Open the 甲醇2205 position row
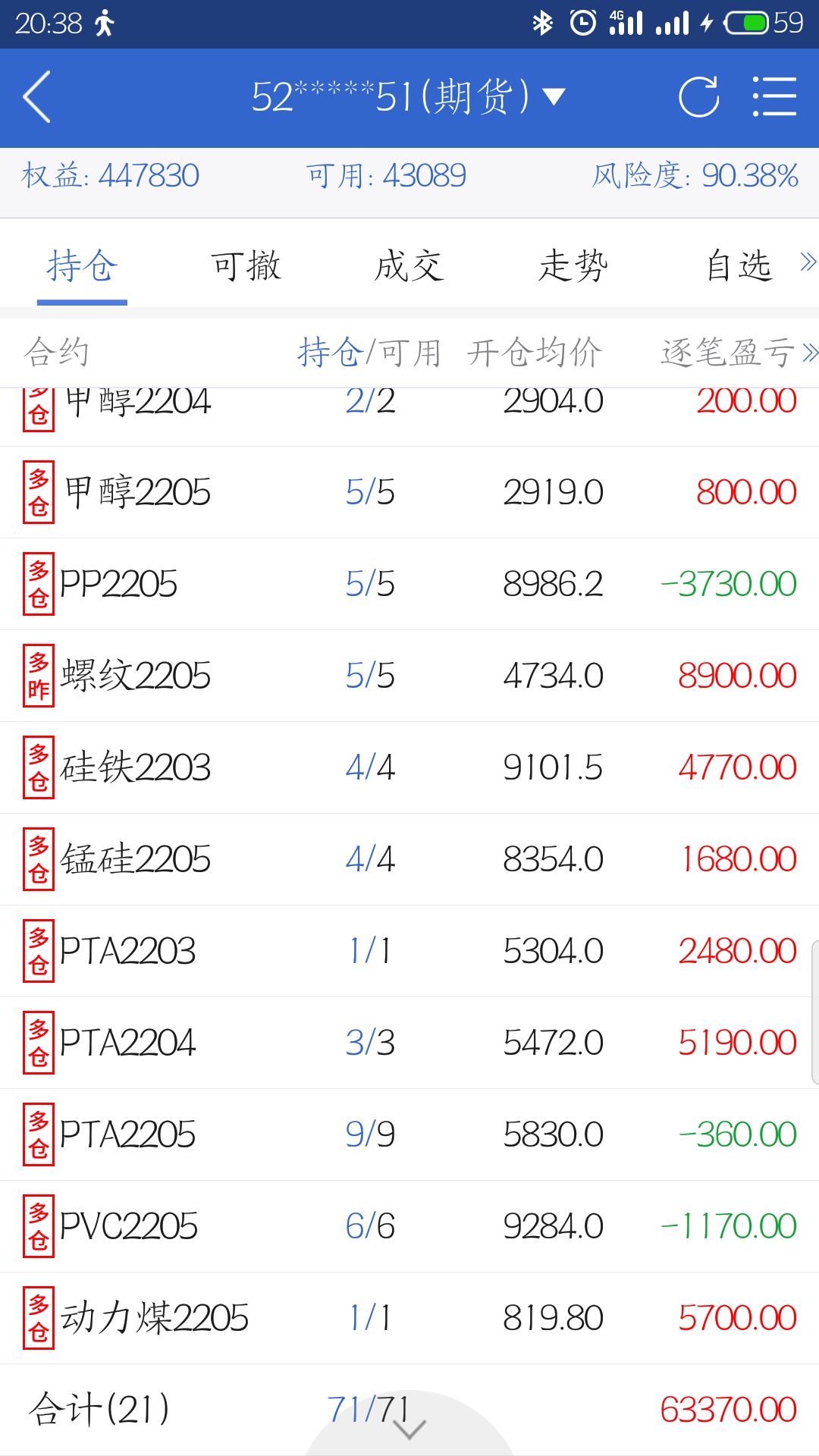The width and height of the screenshot is (819, 1456). [409, 492]
